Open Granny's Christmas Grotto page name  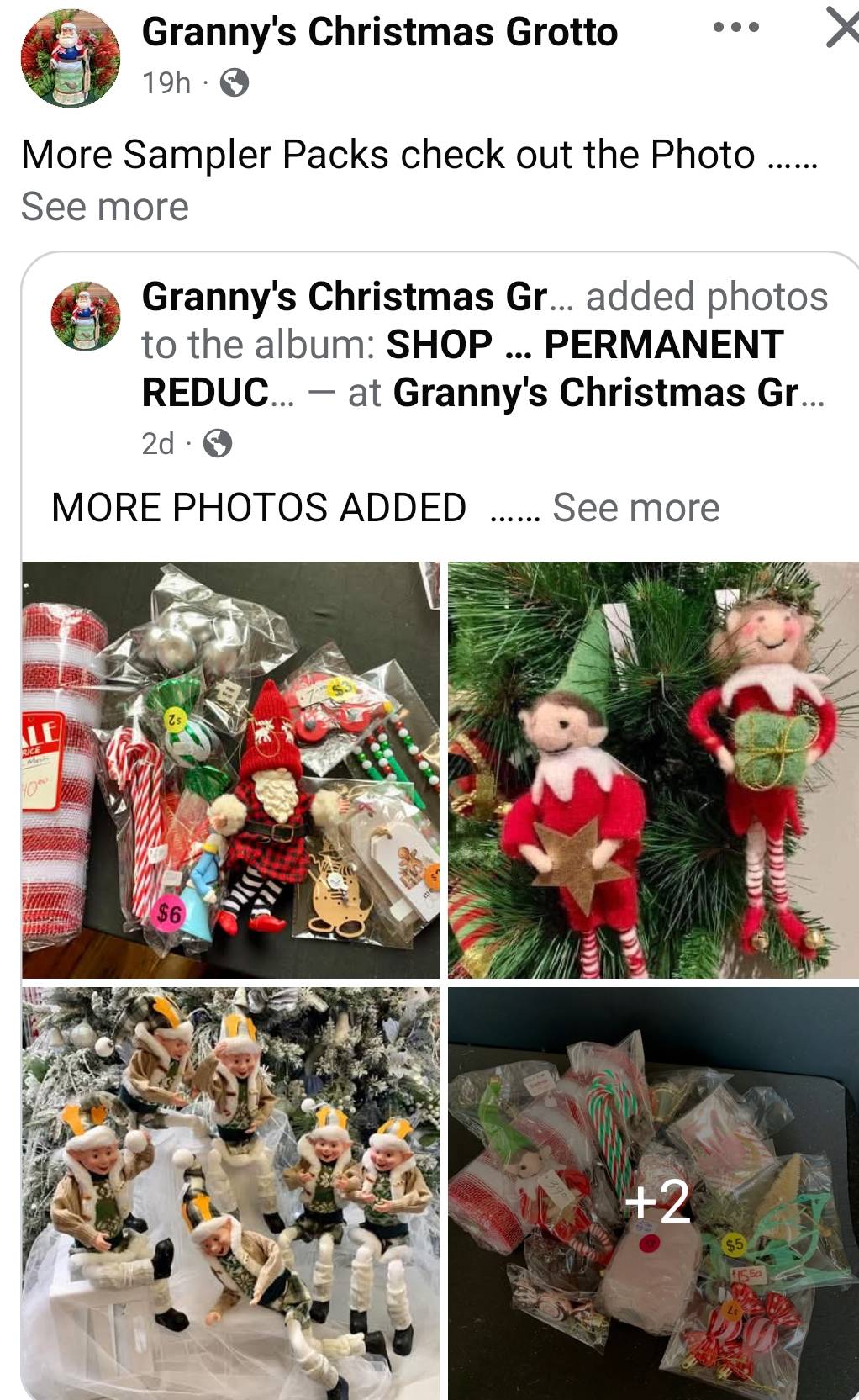pos(379,32)
